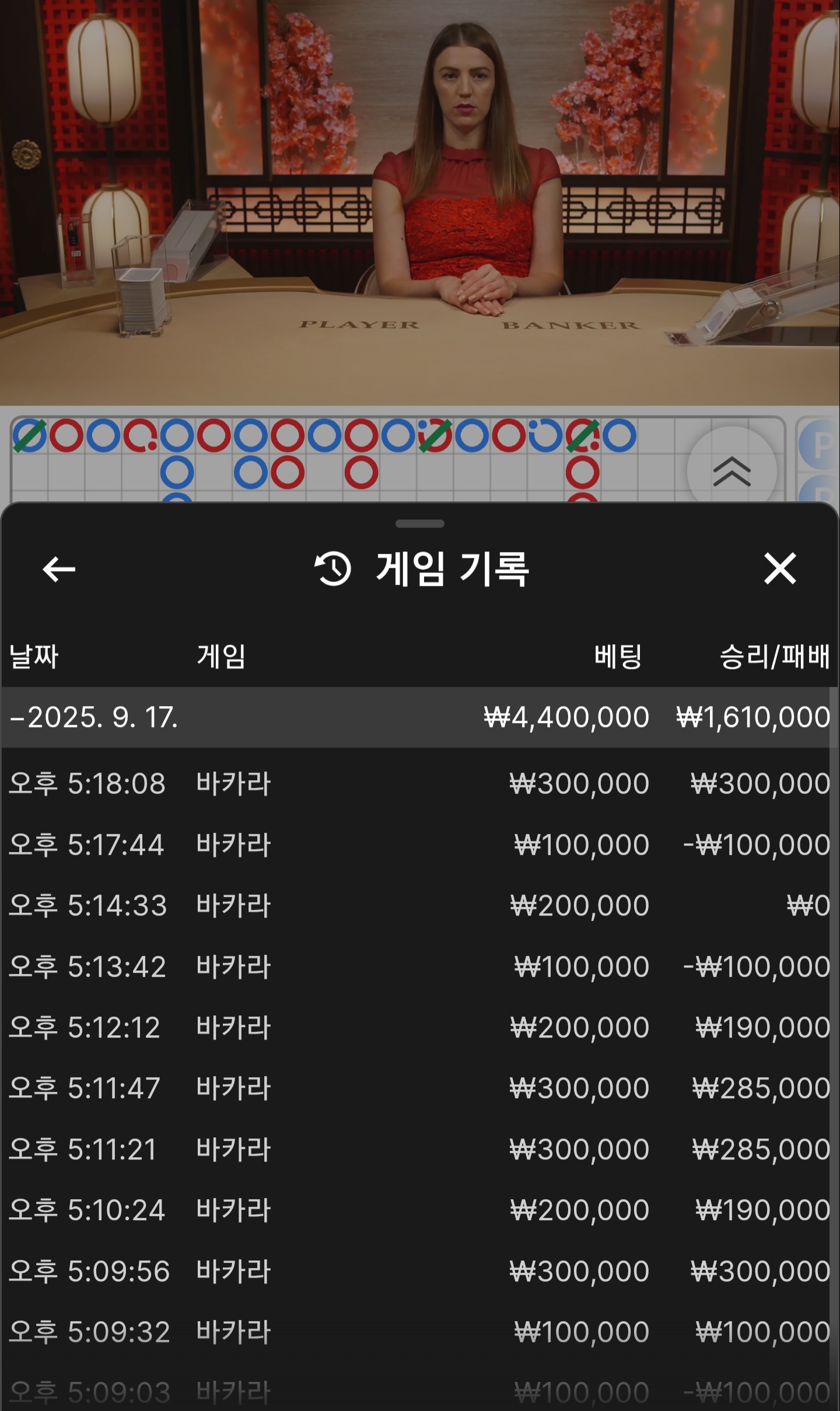Select the 오후 5:12:12 game entry
840x1411 pixels.
[x=419, y=1027]
